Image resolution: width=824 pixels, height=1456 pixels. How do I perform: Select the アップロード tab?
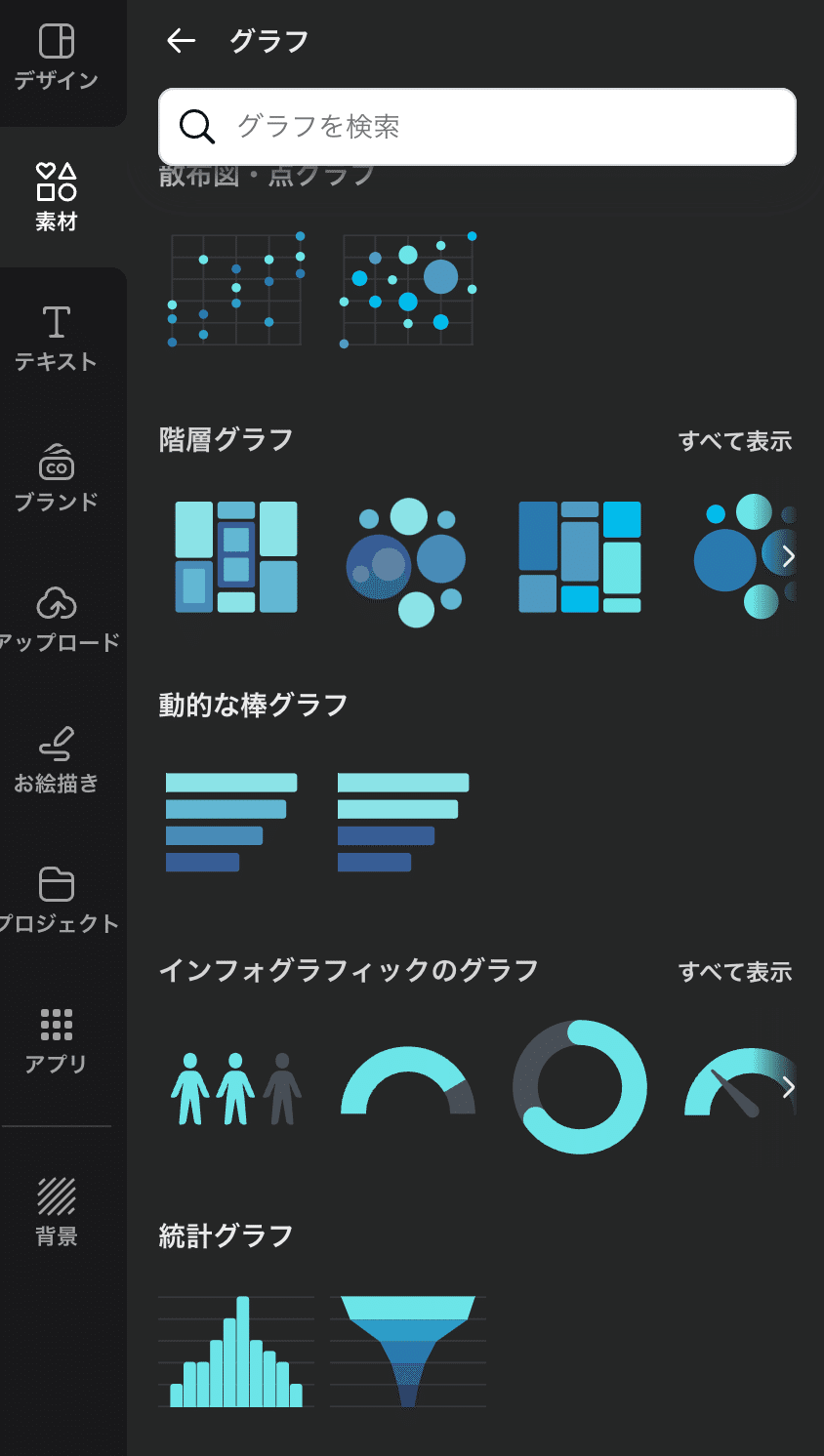[57, 619]
